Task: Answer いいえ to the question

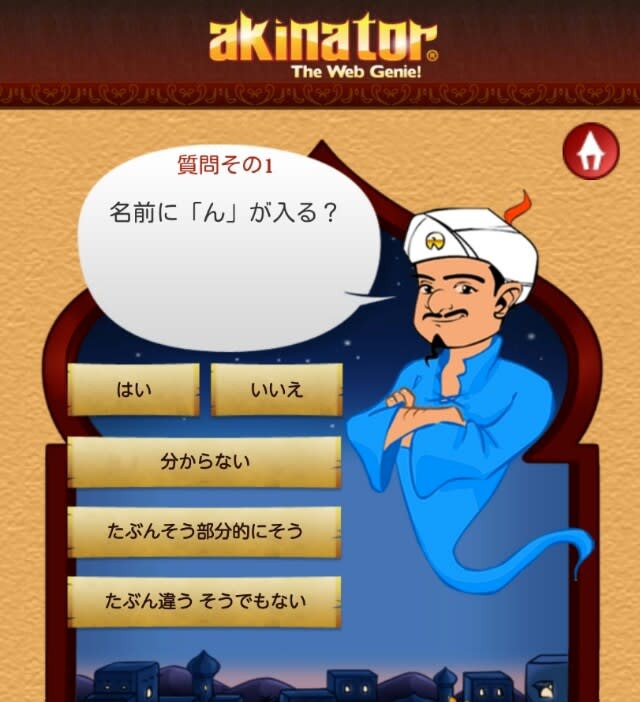Action: tap(276, 390)
